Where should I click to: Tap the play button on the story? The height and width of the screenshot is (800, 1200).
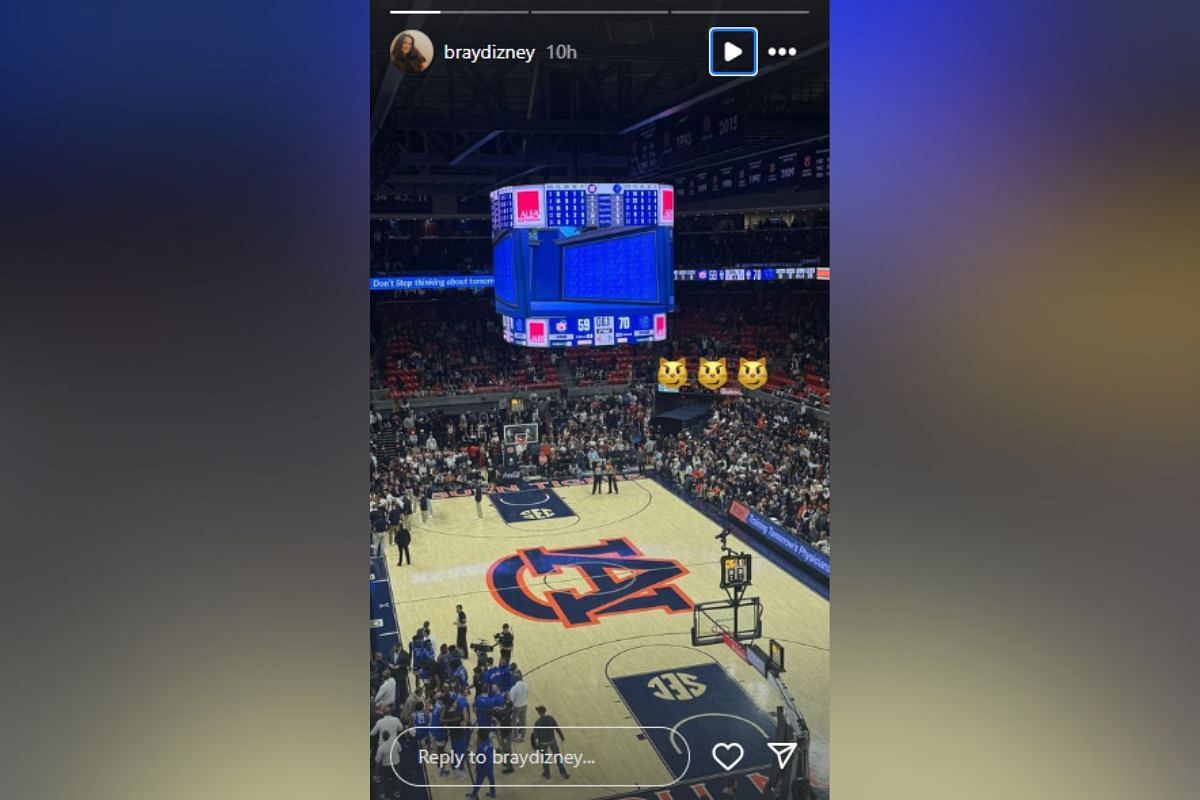coord(733,52)
